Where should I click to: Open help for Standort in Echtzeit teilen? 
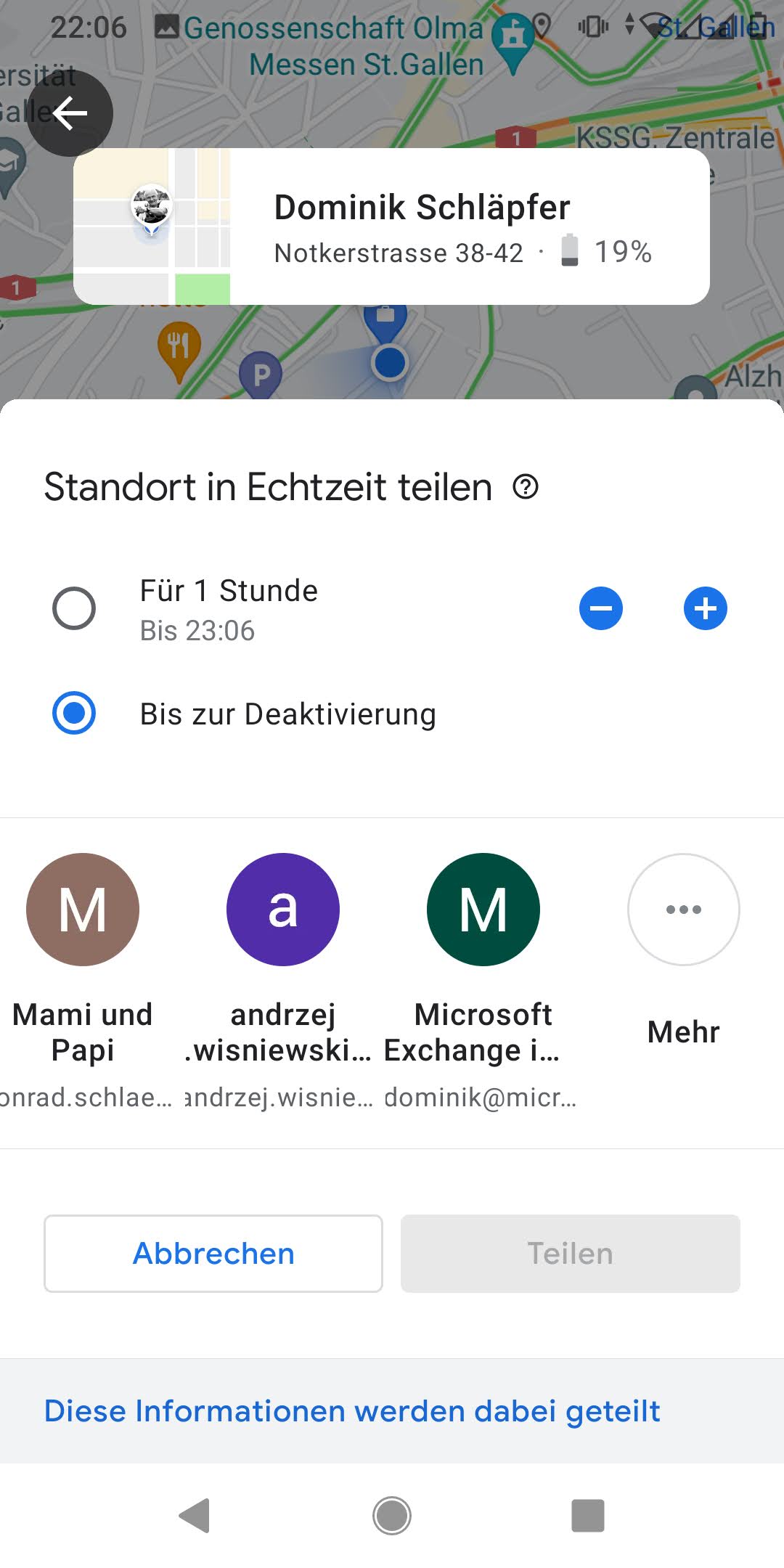(526, 486)
